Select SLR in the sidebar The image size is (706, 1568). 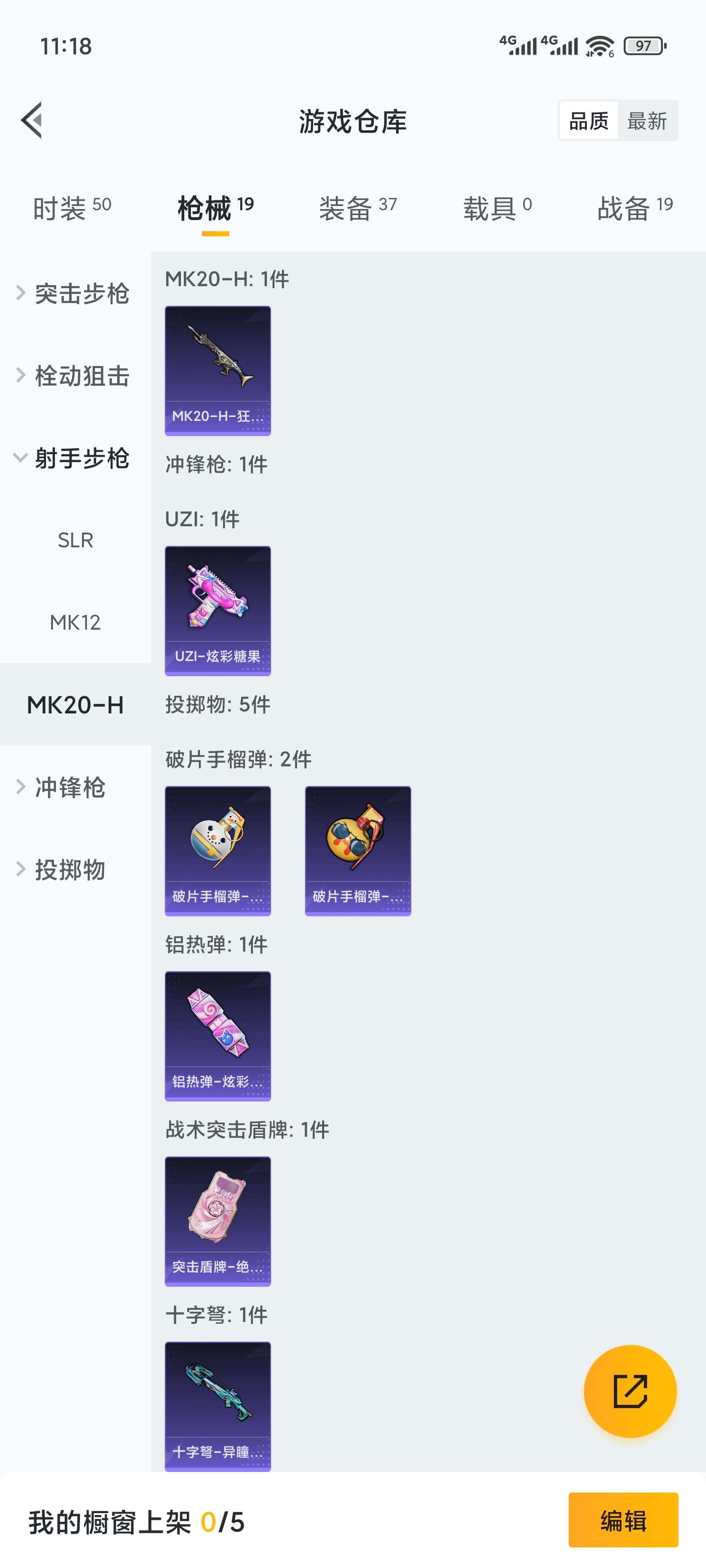[x=75, y=539]
